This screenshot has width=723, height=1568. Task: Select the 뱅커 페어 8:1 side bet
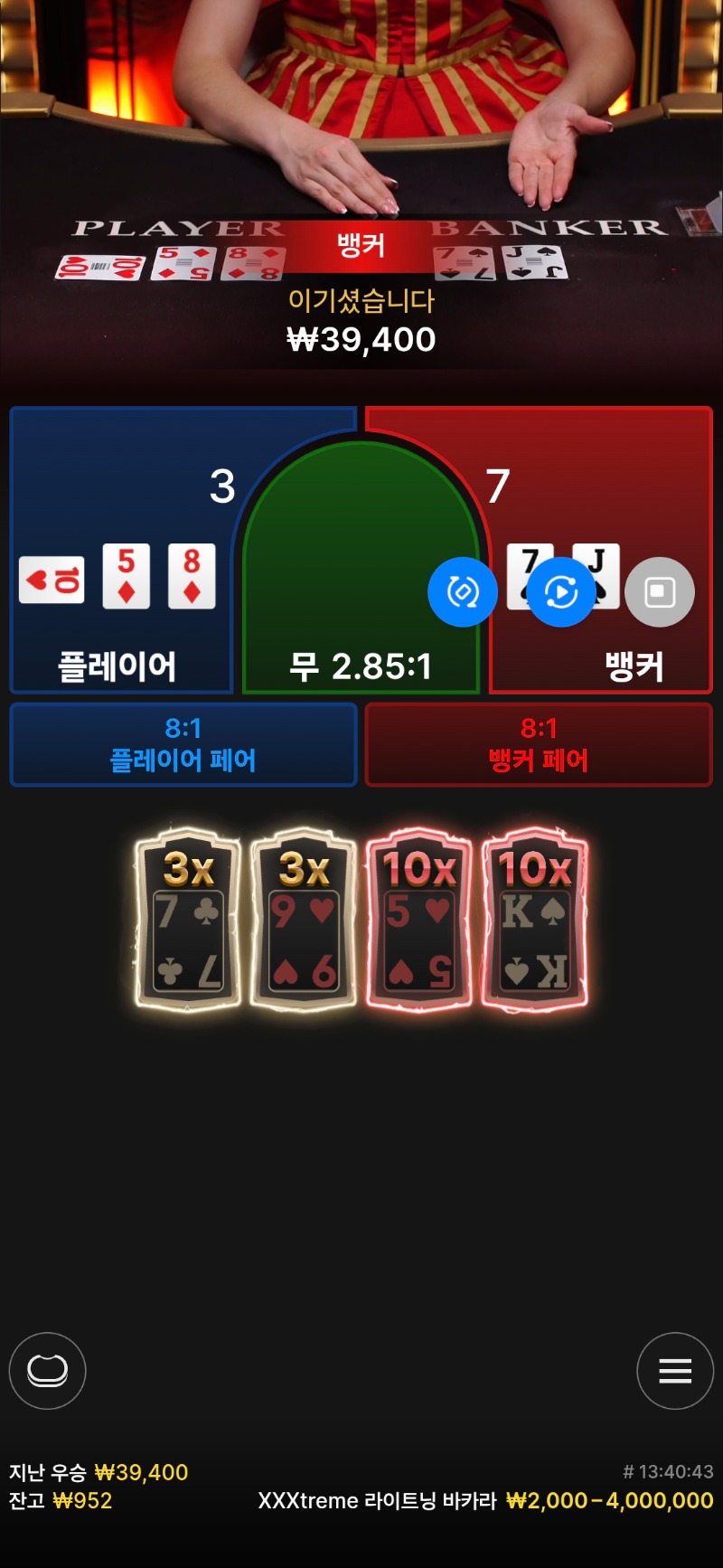tap(539, 744)
